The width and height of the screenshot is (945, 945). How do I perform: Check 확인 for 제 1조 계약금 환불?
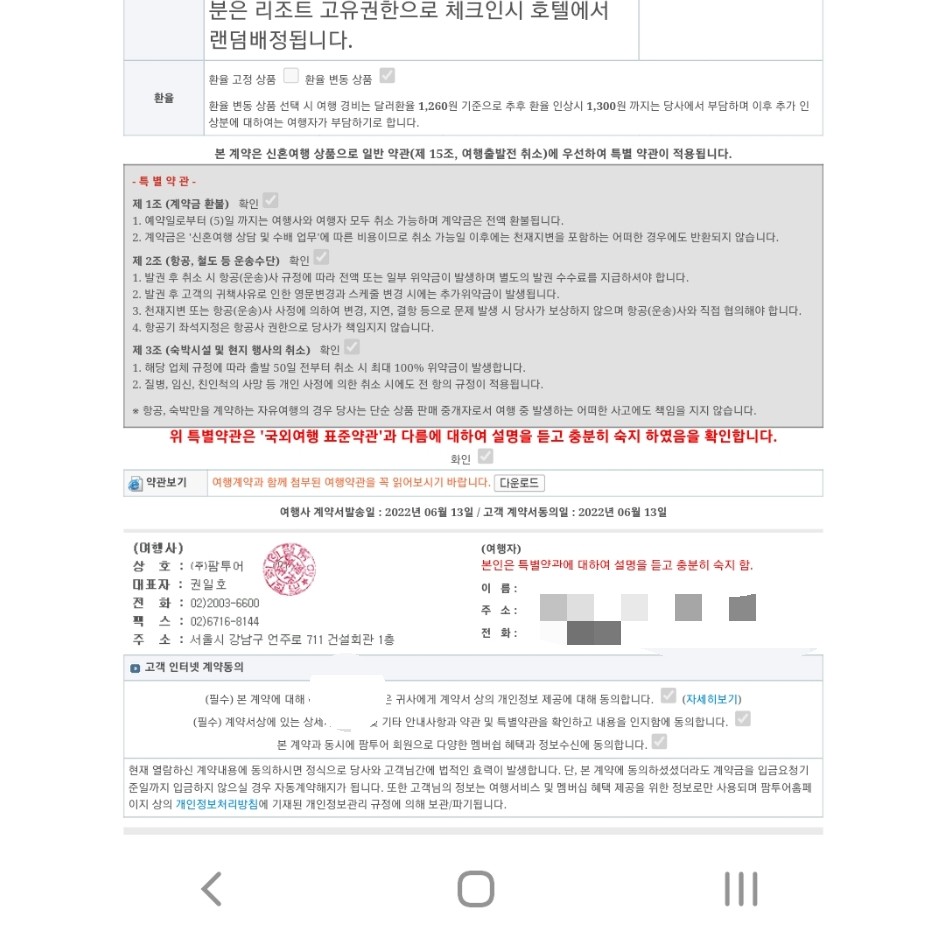(270, 201)
